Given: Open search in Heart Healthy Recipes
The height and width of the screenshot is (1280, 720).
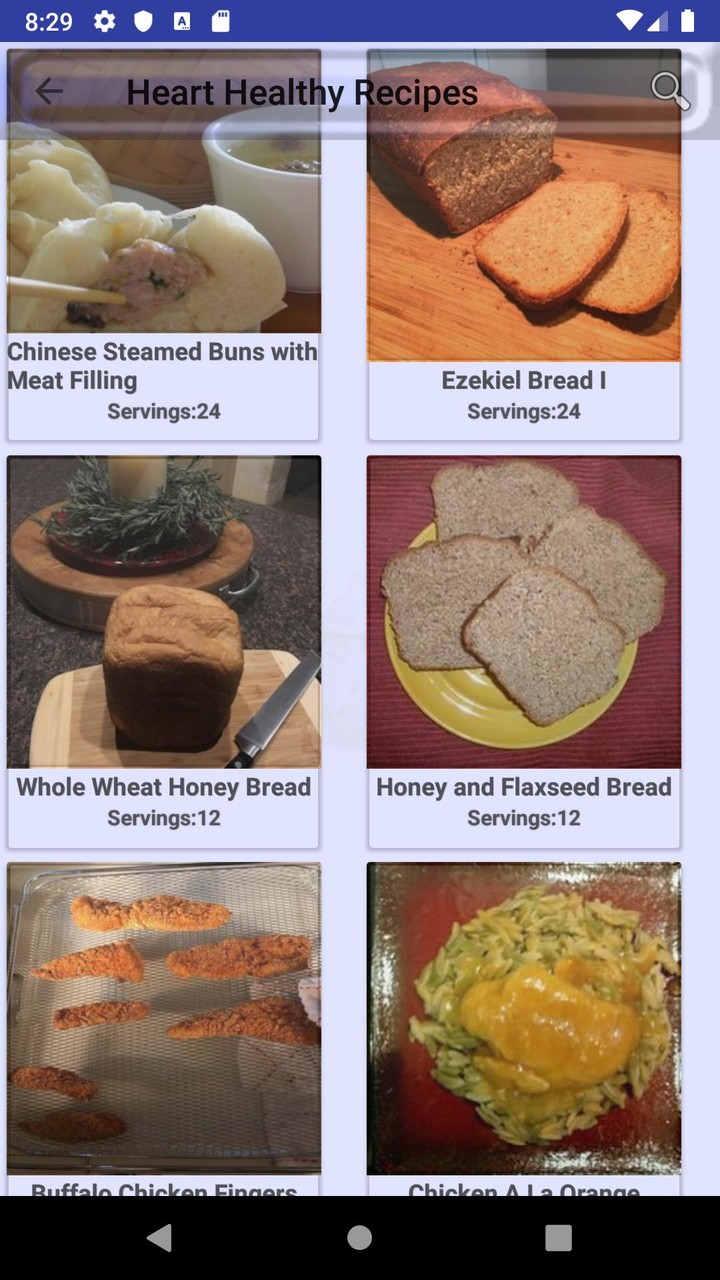Looking at the screenshot, I should pyautogui.click(x=669, y=91).
